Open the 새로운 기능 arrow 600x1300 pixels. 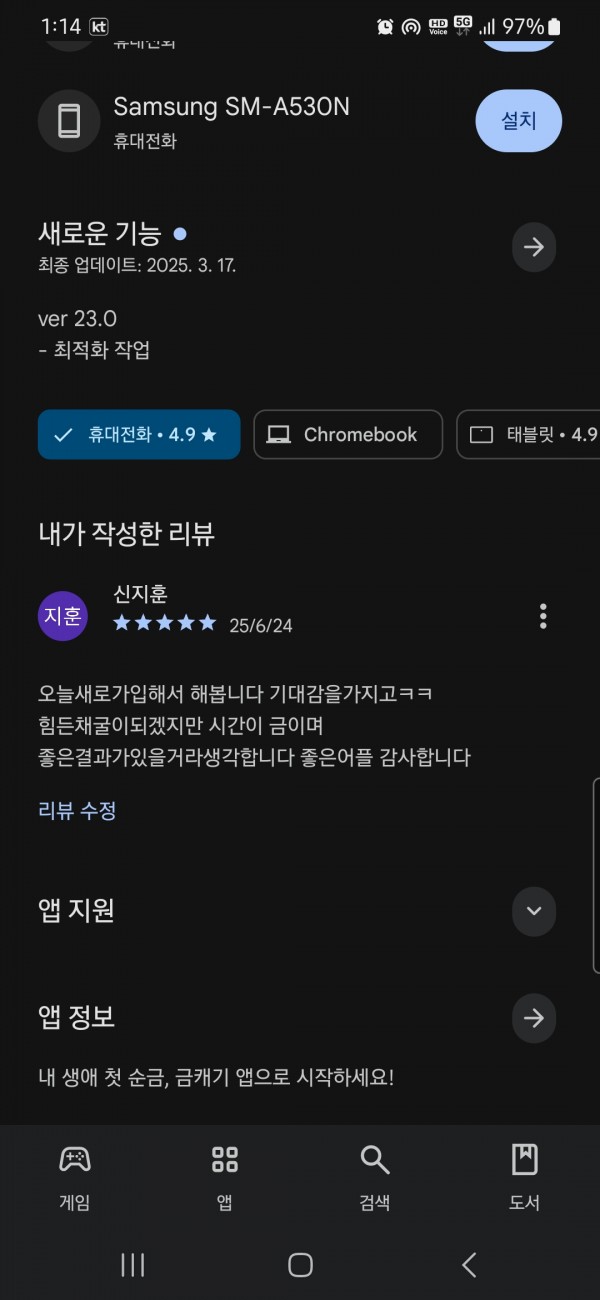534,247
